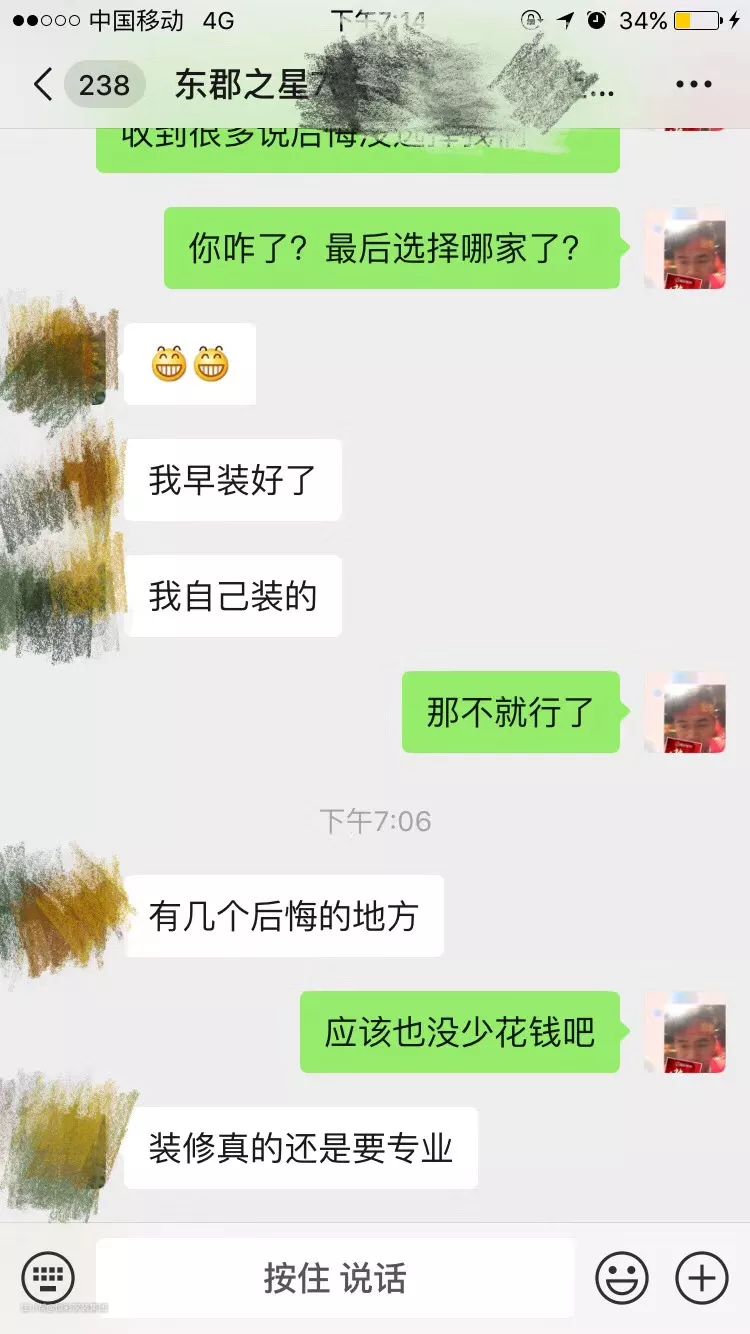The width and height of the screenshot is (750, 1334).
Task: Tap the hold-to-talk voice button
Action: point(335,1277)
